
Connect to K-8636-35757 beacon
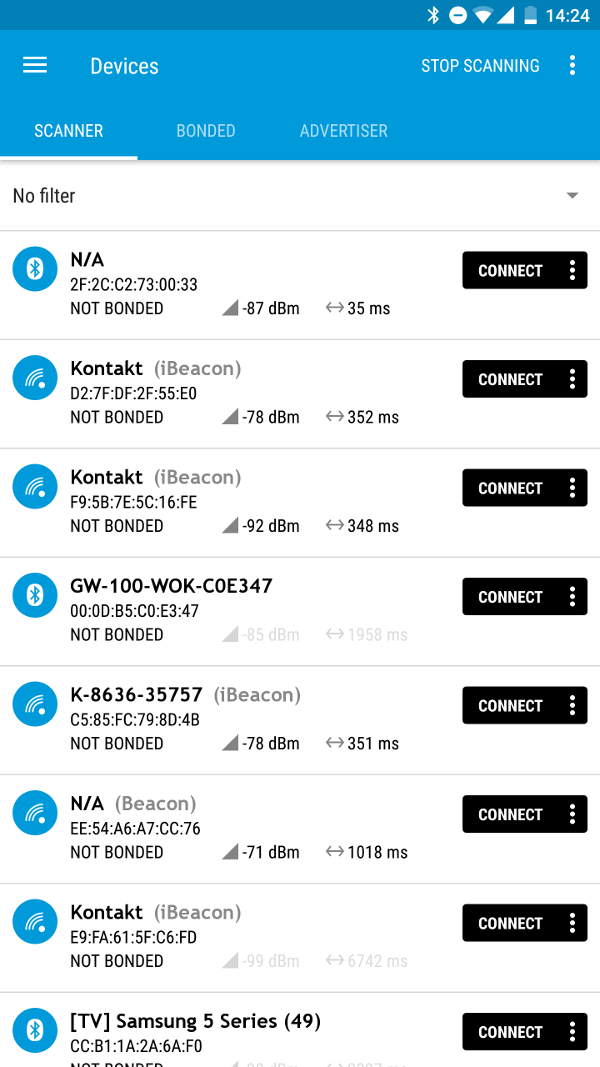point(510,707)
